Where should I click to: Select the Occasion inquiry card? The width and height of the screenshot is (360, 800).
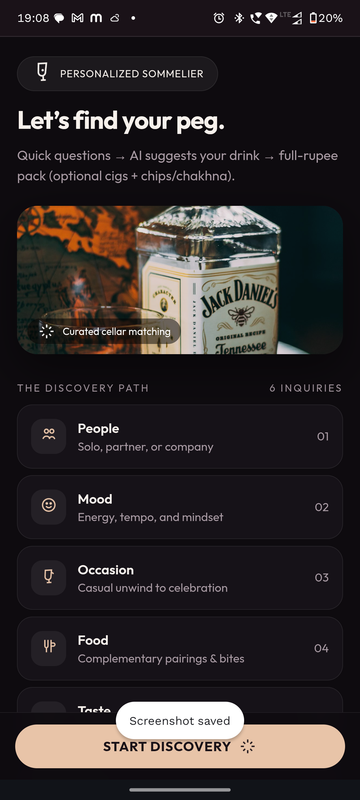click(x=180, y=578)
